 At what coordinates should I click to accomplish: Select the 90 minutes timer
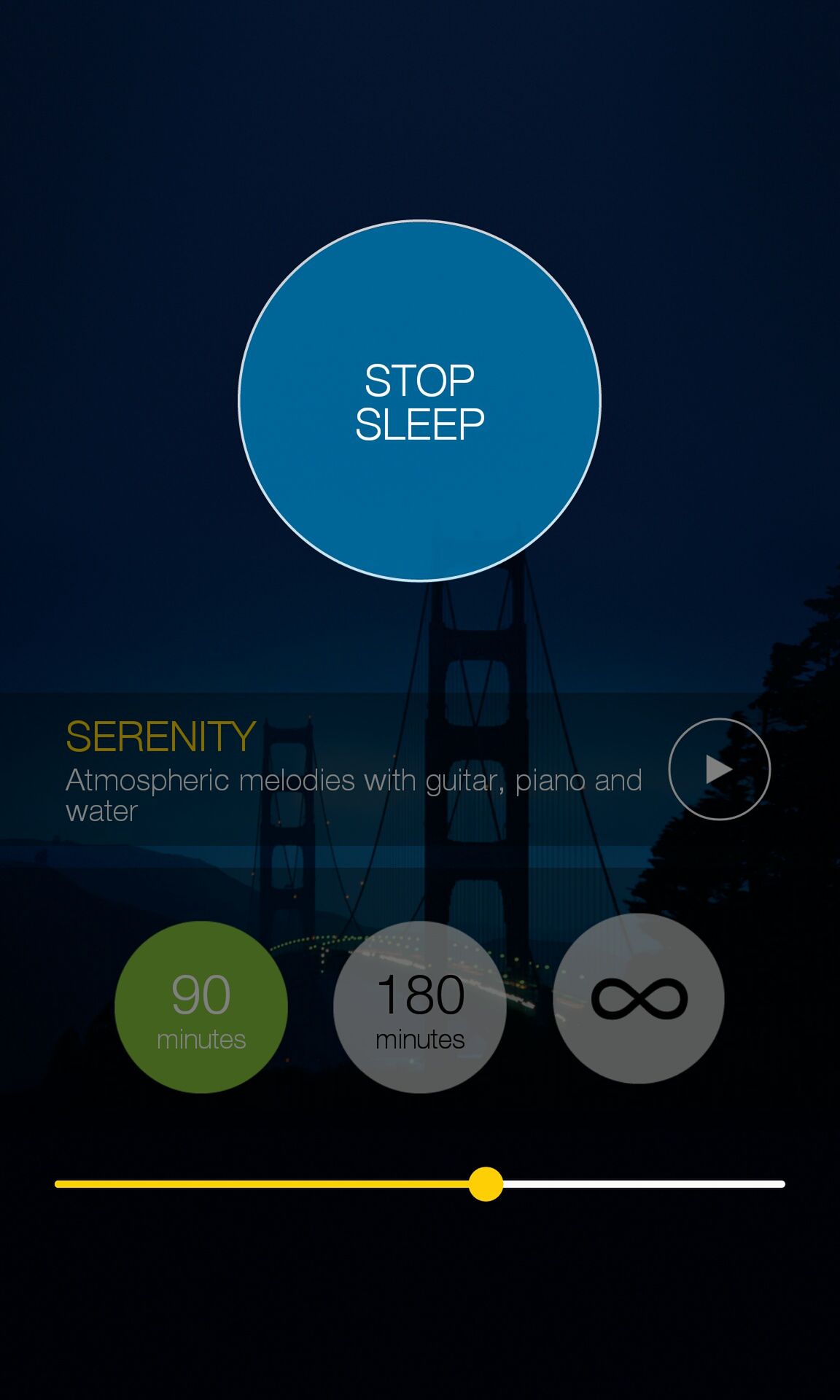[201, 1007]
